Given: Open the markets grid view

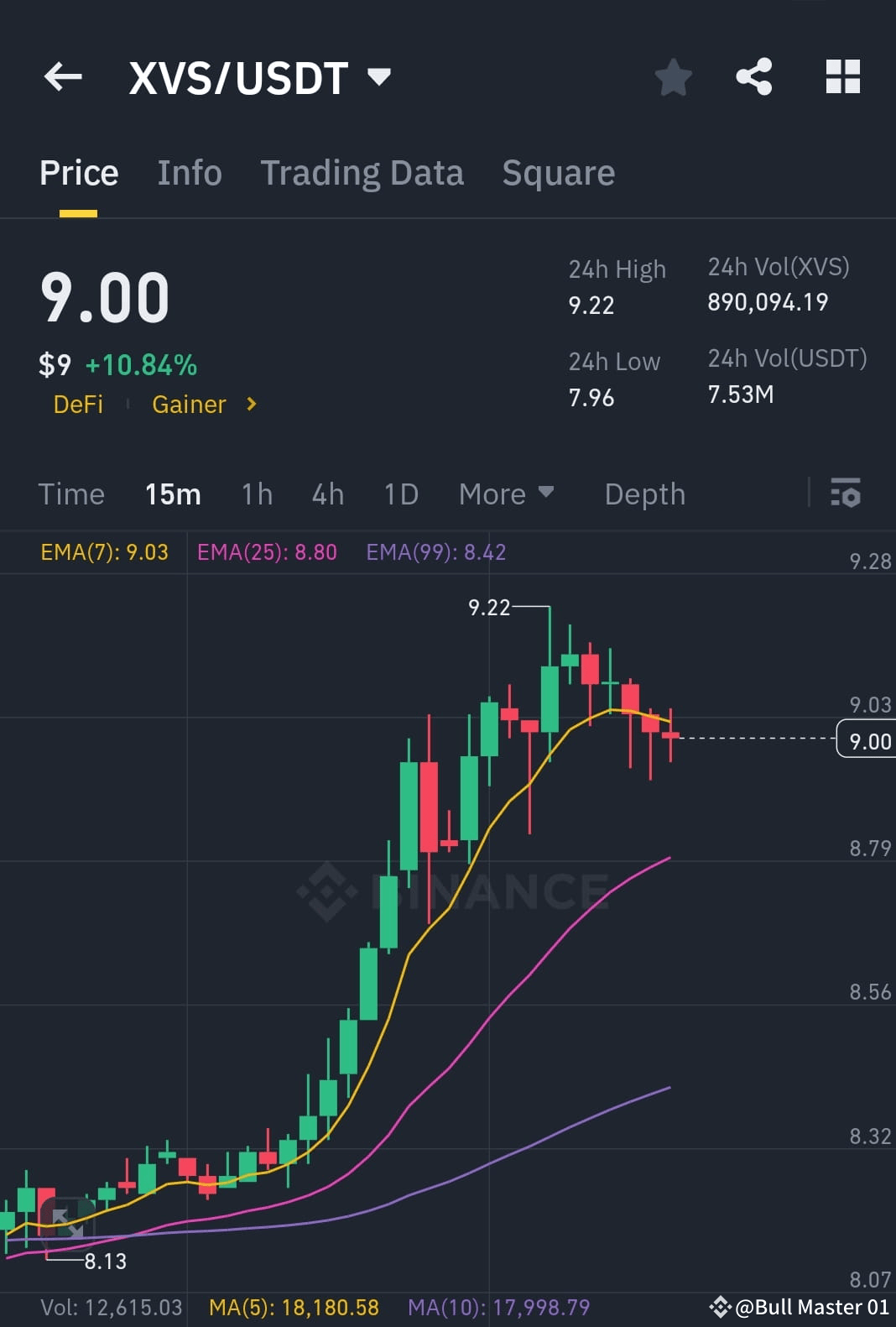Looking at the screenshot, I should (x=842, y=76).
